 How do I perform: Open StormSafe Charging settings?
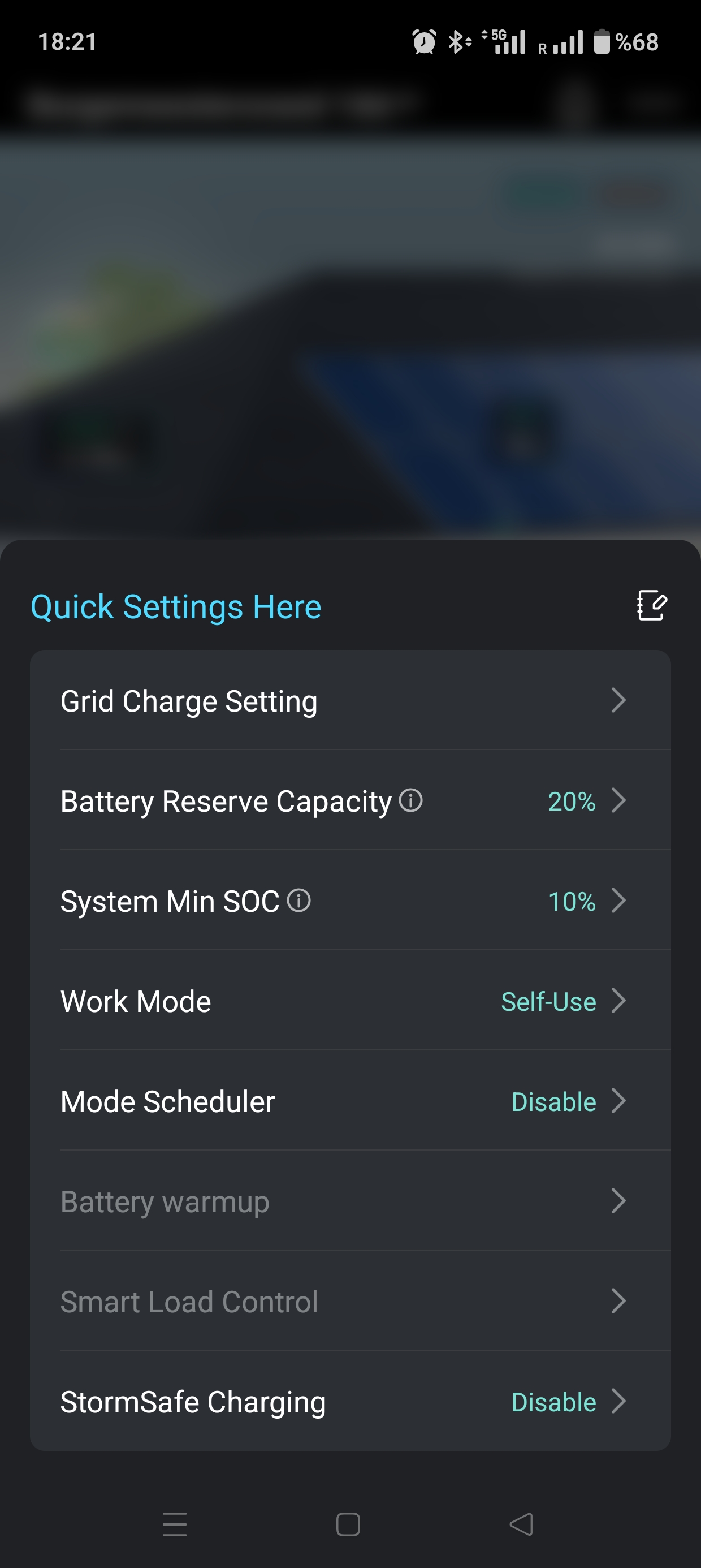point(350,1401)
